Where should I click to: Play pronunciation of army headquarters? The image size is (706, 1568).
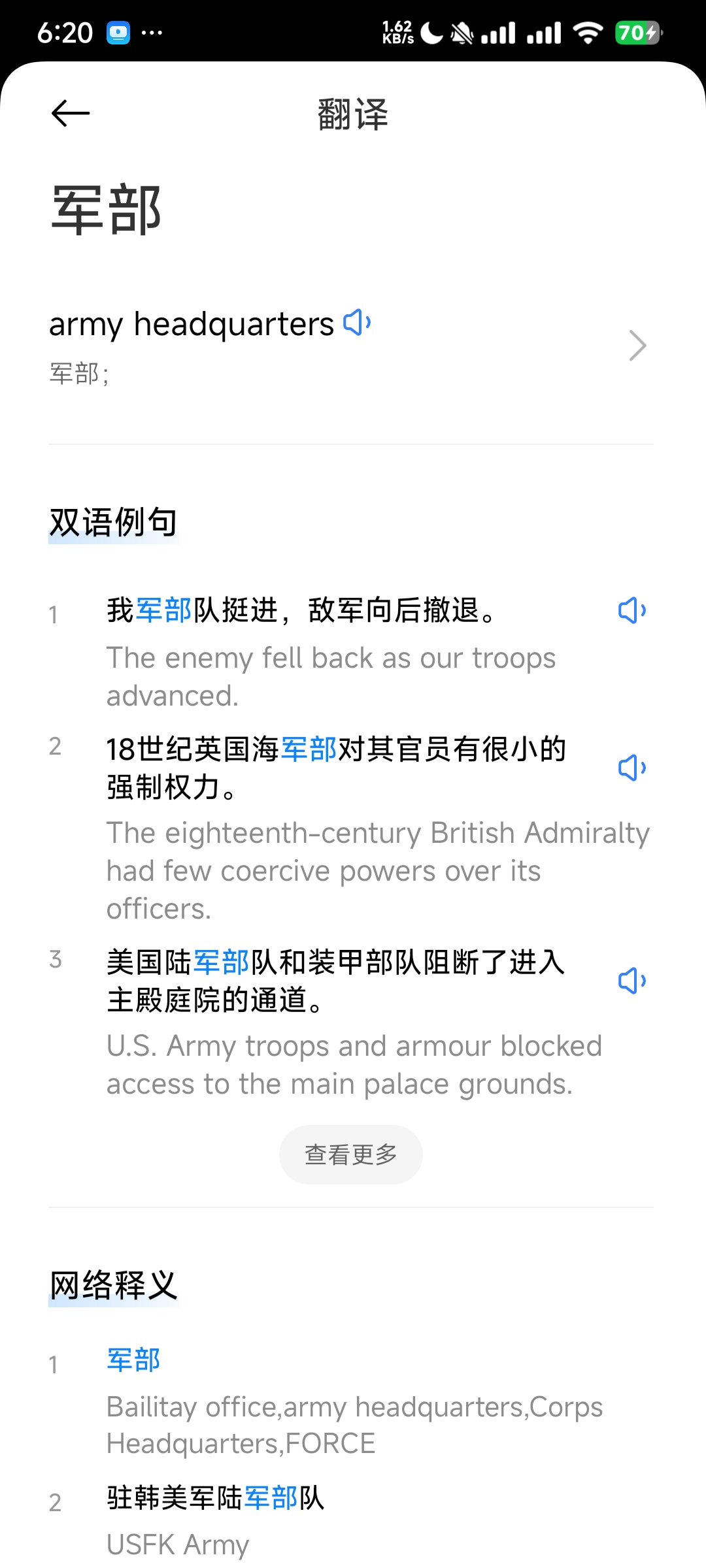(x=358, y=323)
